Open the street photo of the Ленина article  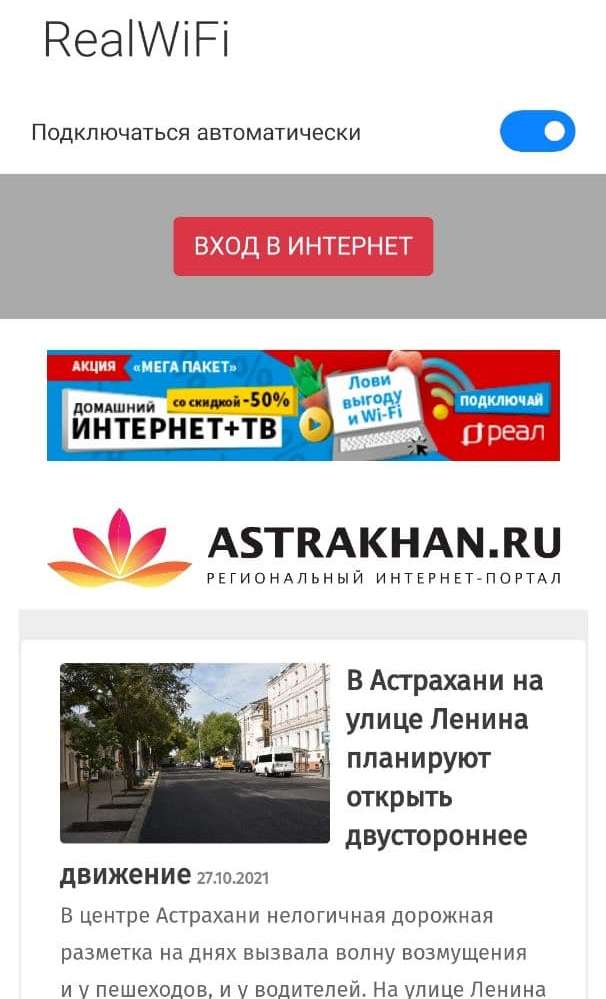(194, 753)
